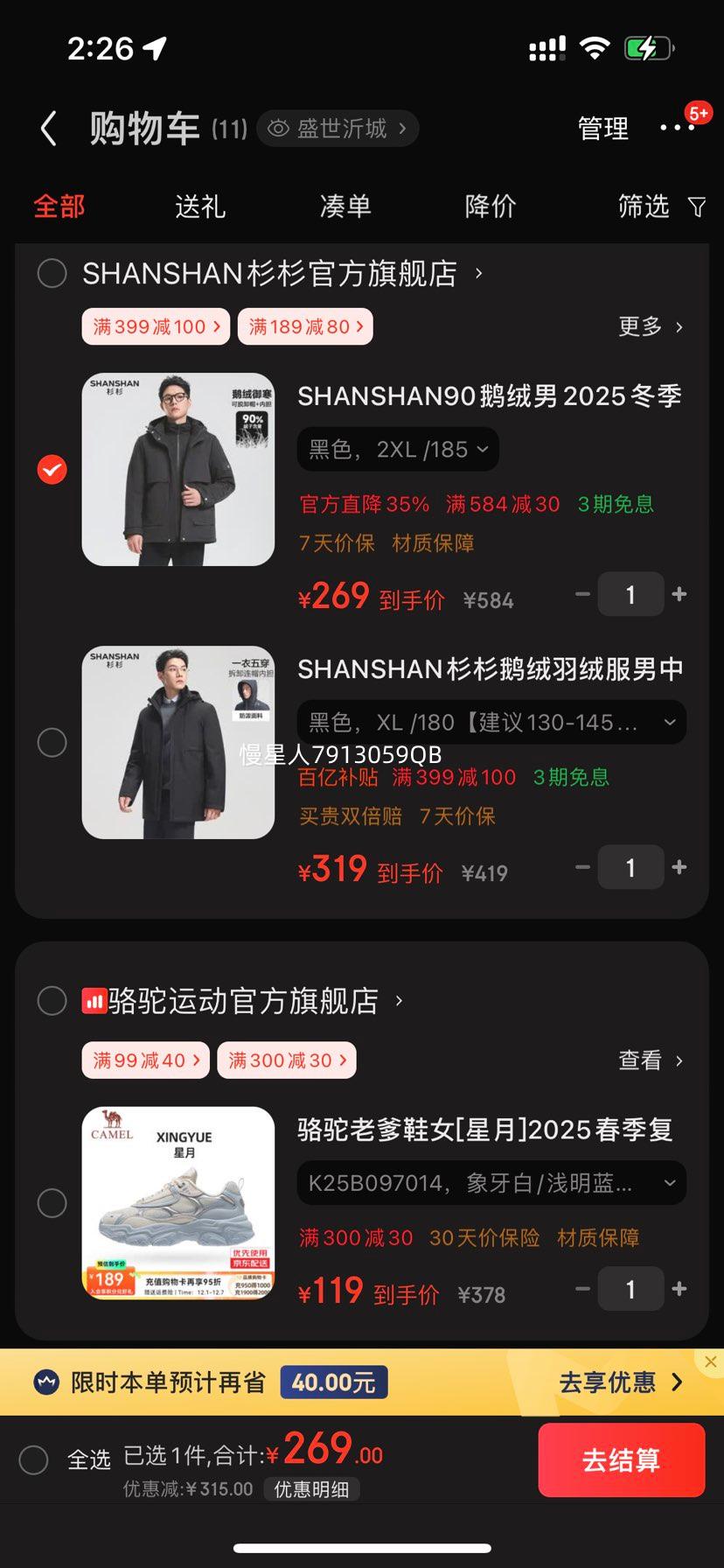Open the more options menu with 5+ badge
This screenshot has width=724, height=1568.
coord(678,127)
